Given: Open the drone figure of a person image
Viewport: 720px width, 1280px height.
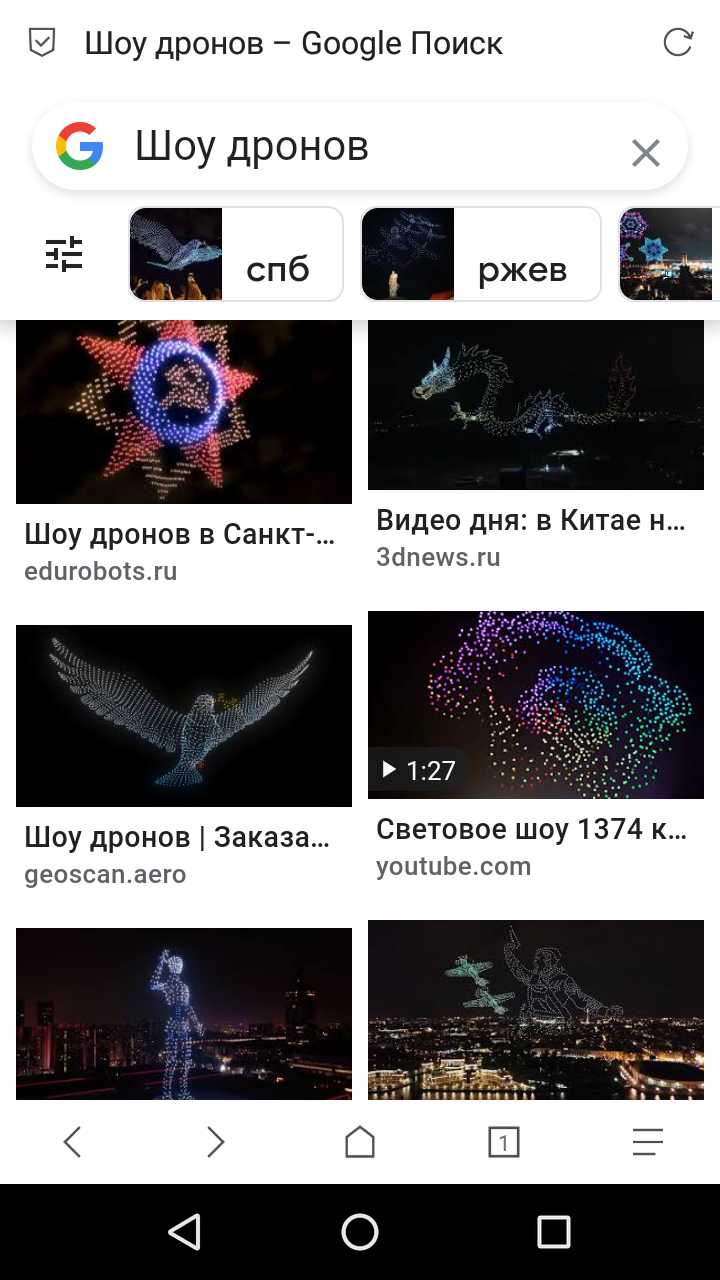Looking at the screenshot, I should 184,1014.
